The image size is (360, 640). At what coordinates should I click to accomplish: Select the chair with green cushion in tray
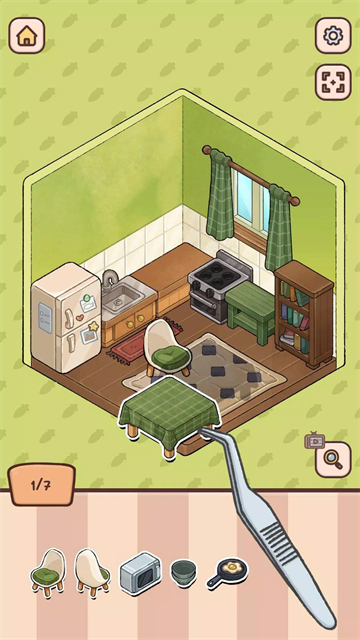(48, 573)
